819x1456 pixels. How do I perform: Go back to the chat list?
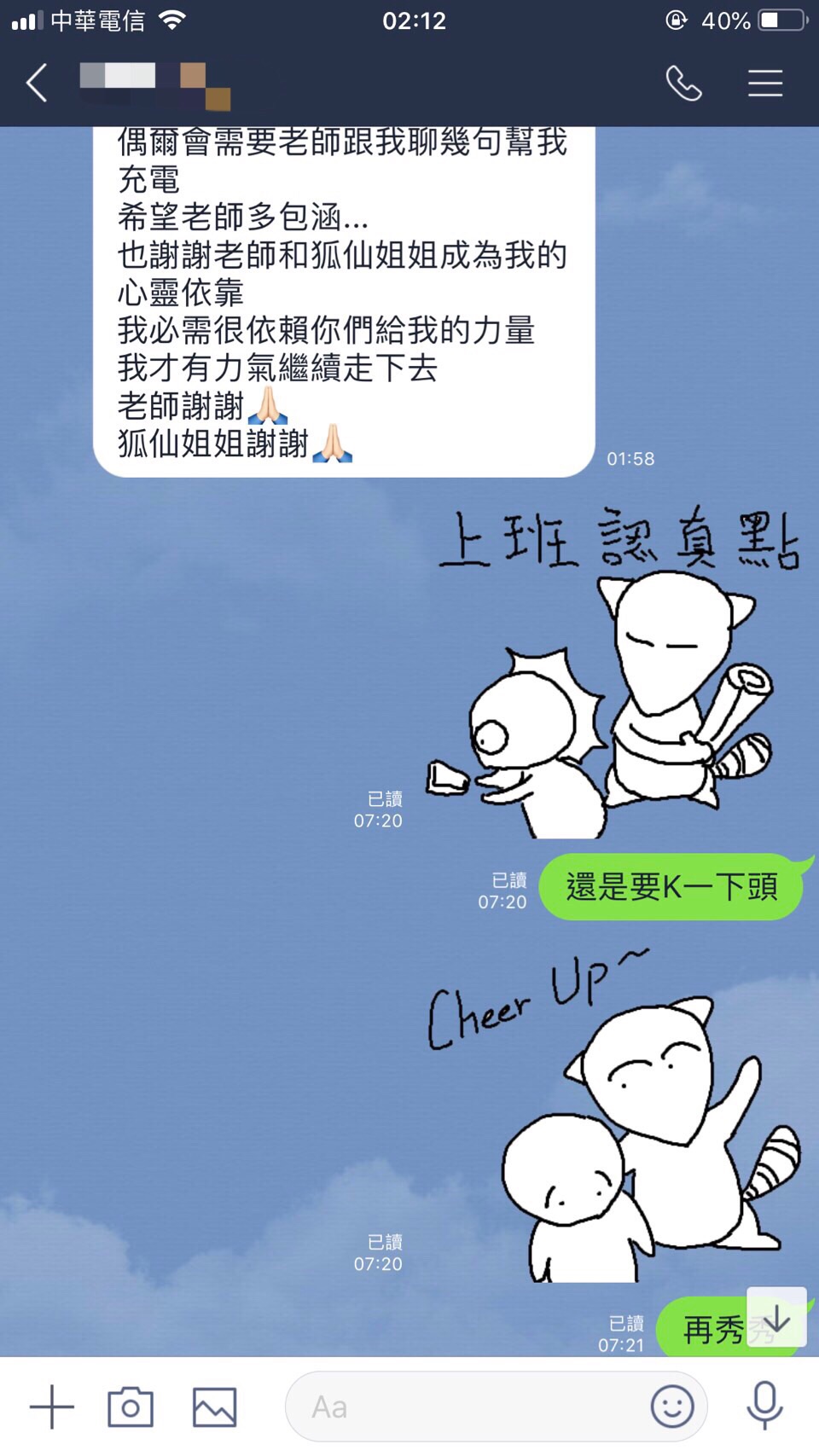click(37, 83)
